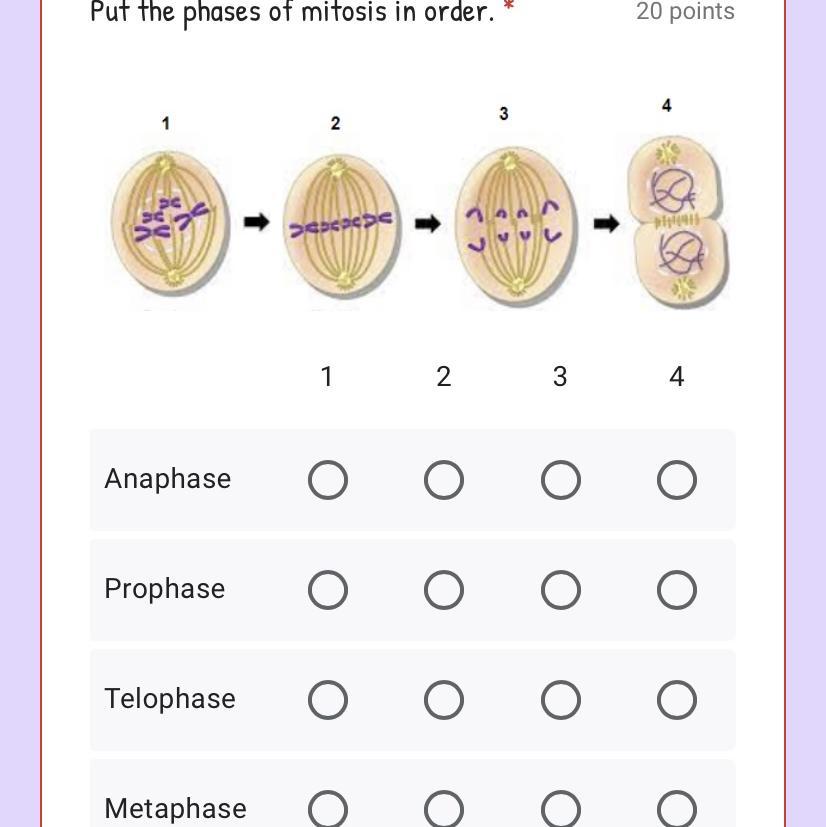
Task: Choose column 3 for Metaphase
Action: (x=561, y=809)
